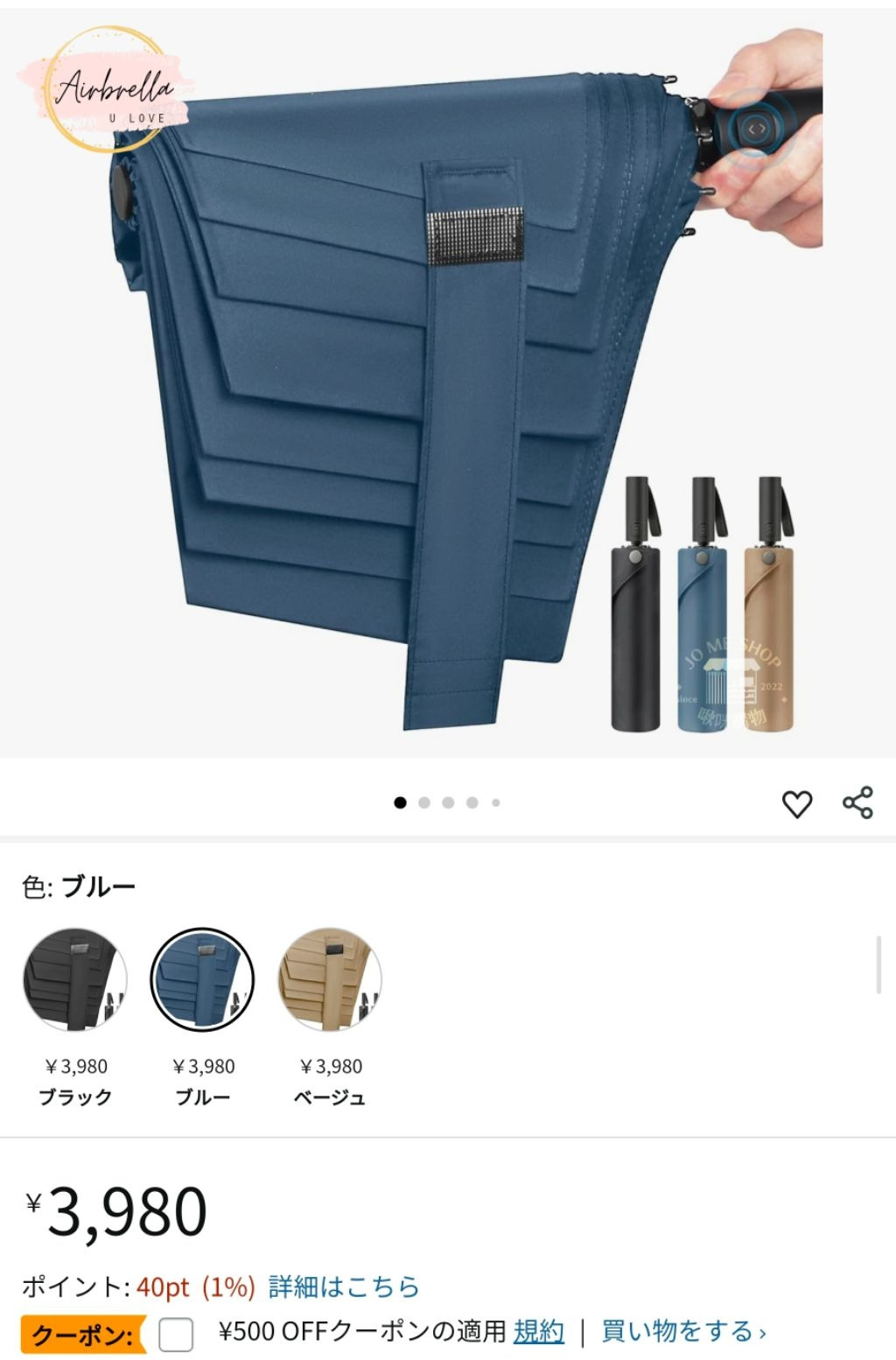The height and width of the screenshot is (1360, 896).
Task: Share this product listing
Action: tap(857, 803)
